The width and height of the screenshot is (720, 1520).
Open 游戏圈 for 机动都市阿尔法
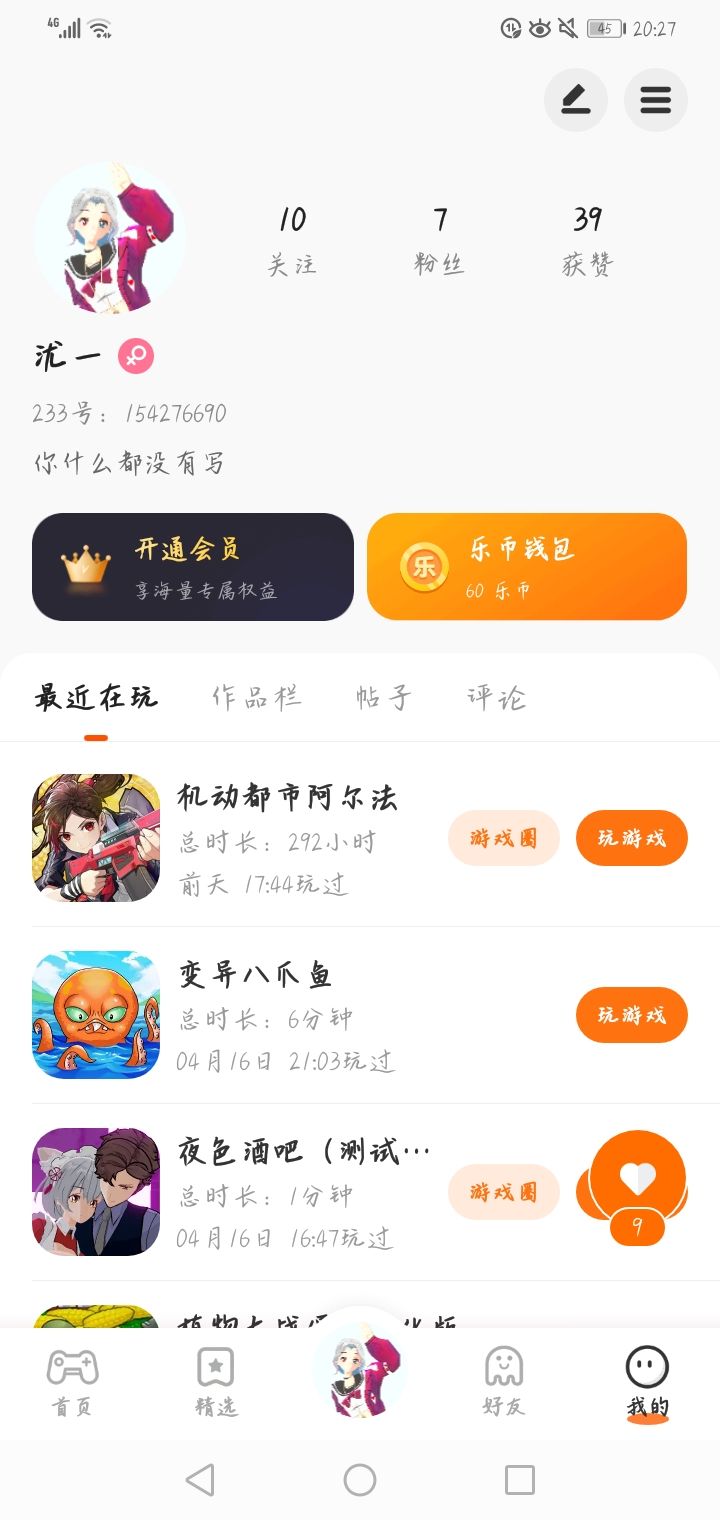point(503,838)
